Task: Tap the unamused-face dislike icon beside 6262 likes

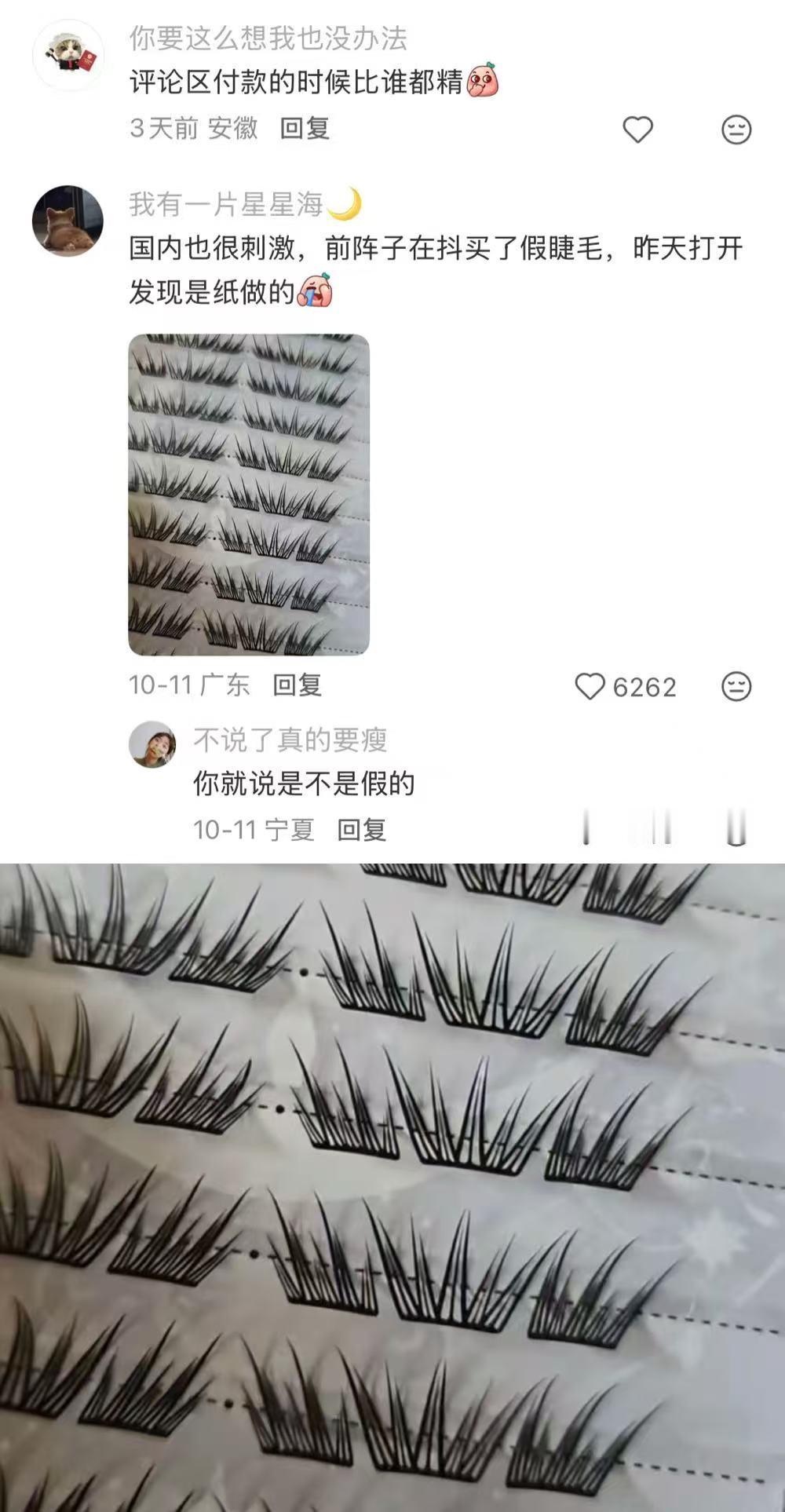Action: click(x=735, y=685)
